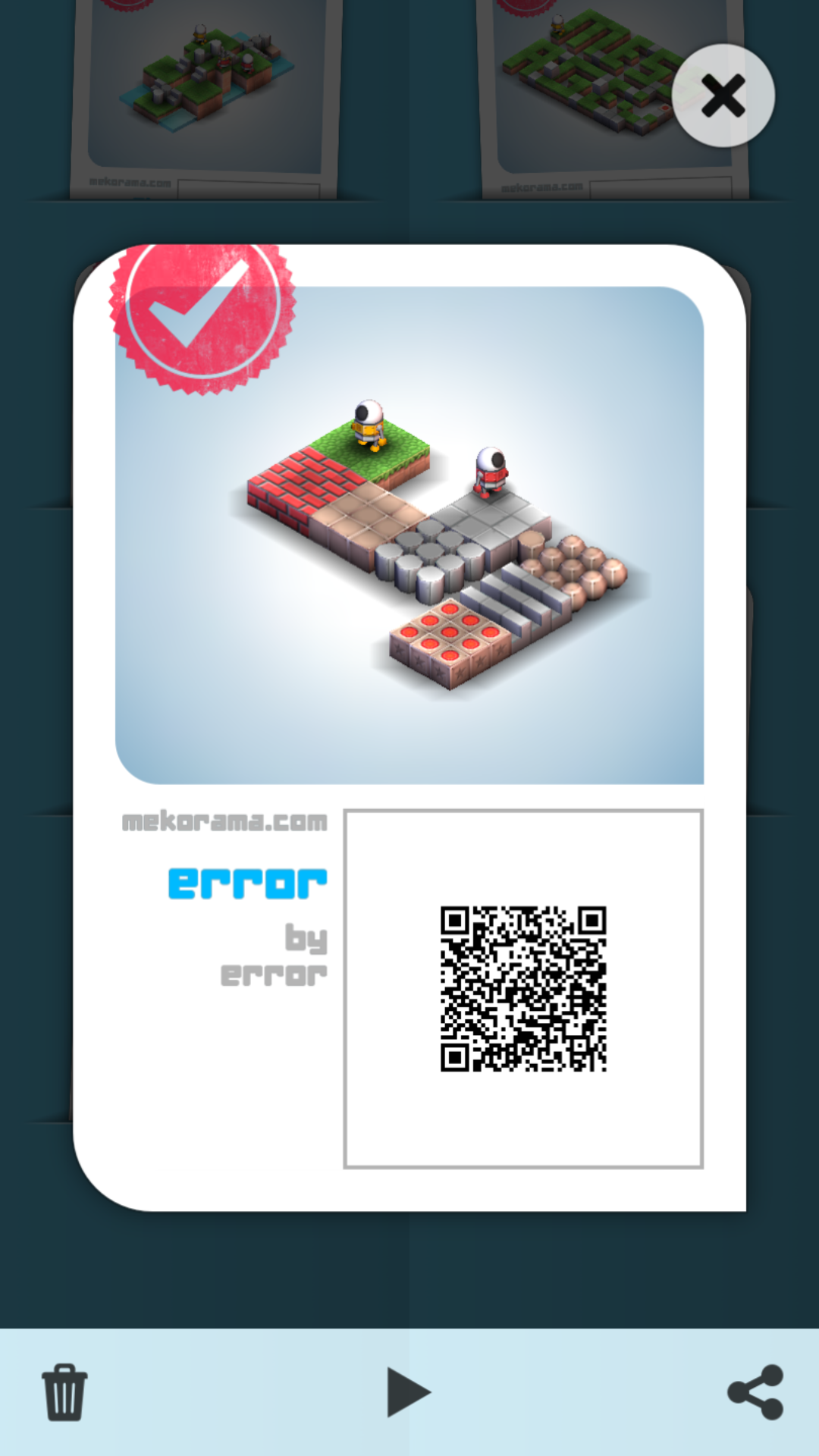Delete the 'error' level with trash icon
This screenshot has width=819, height=1456.
click(64, 1392)
